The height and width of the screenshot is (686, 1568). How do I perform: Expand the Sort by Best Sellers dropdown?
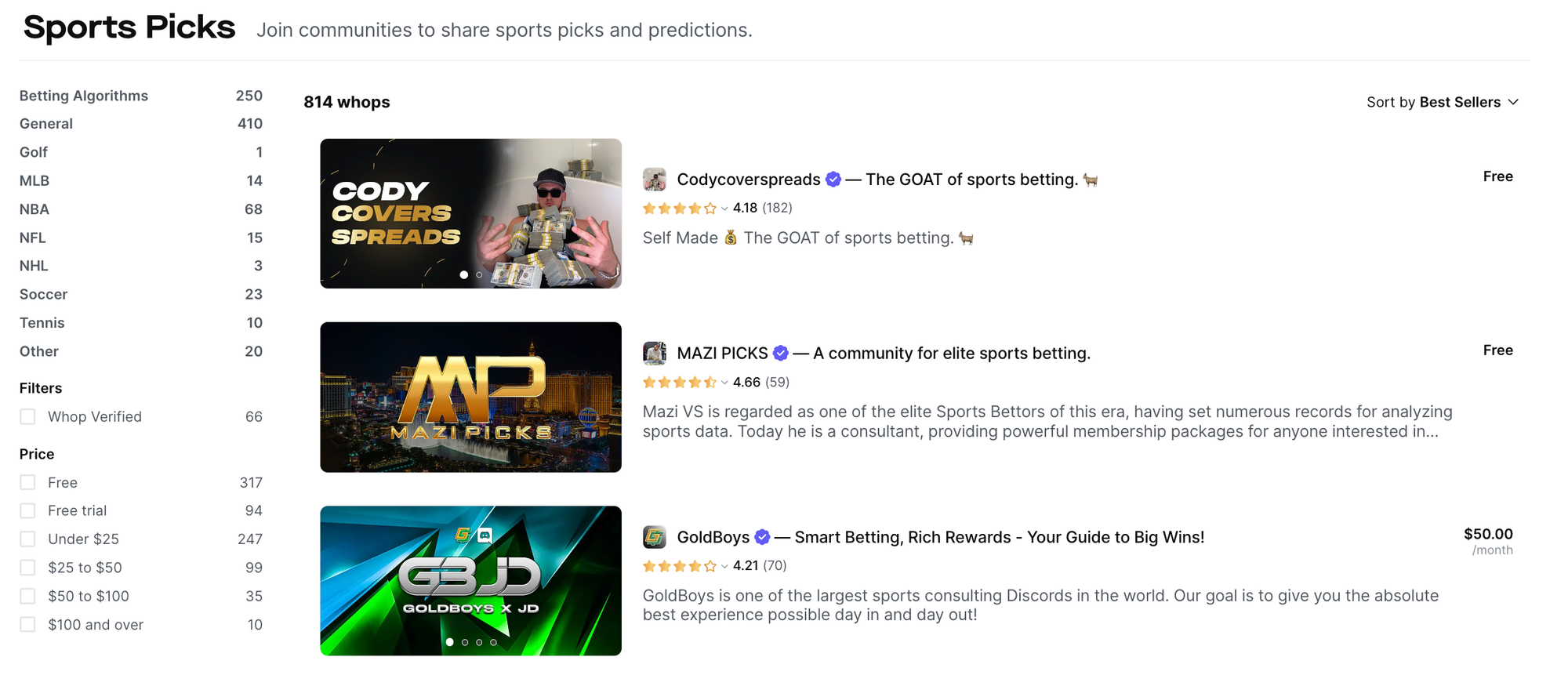click(1443, 103)
